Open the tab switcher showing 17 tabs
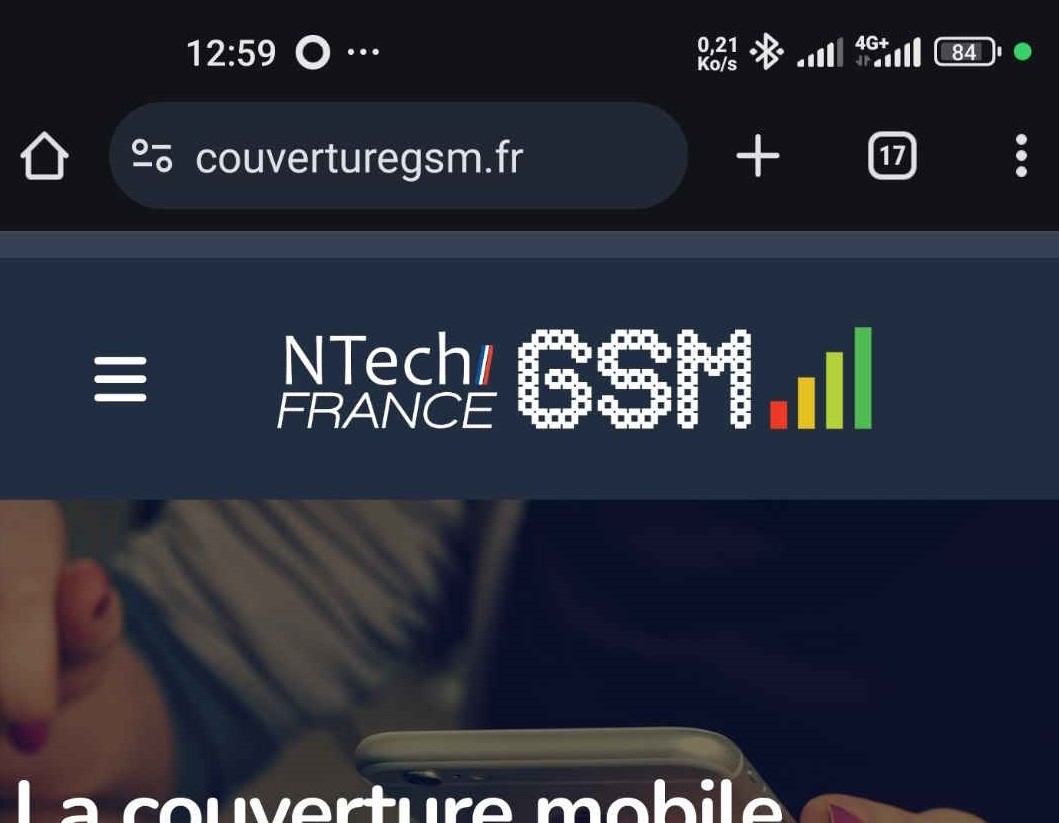The height and width of the screenshot is (823, 1059). pyautogui.click(x=892, y=156)
